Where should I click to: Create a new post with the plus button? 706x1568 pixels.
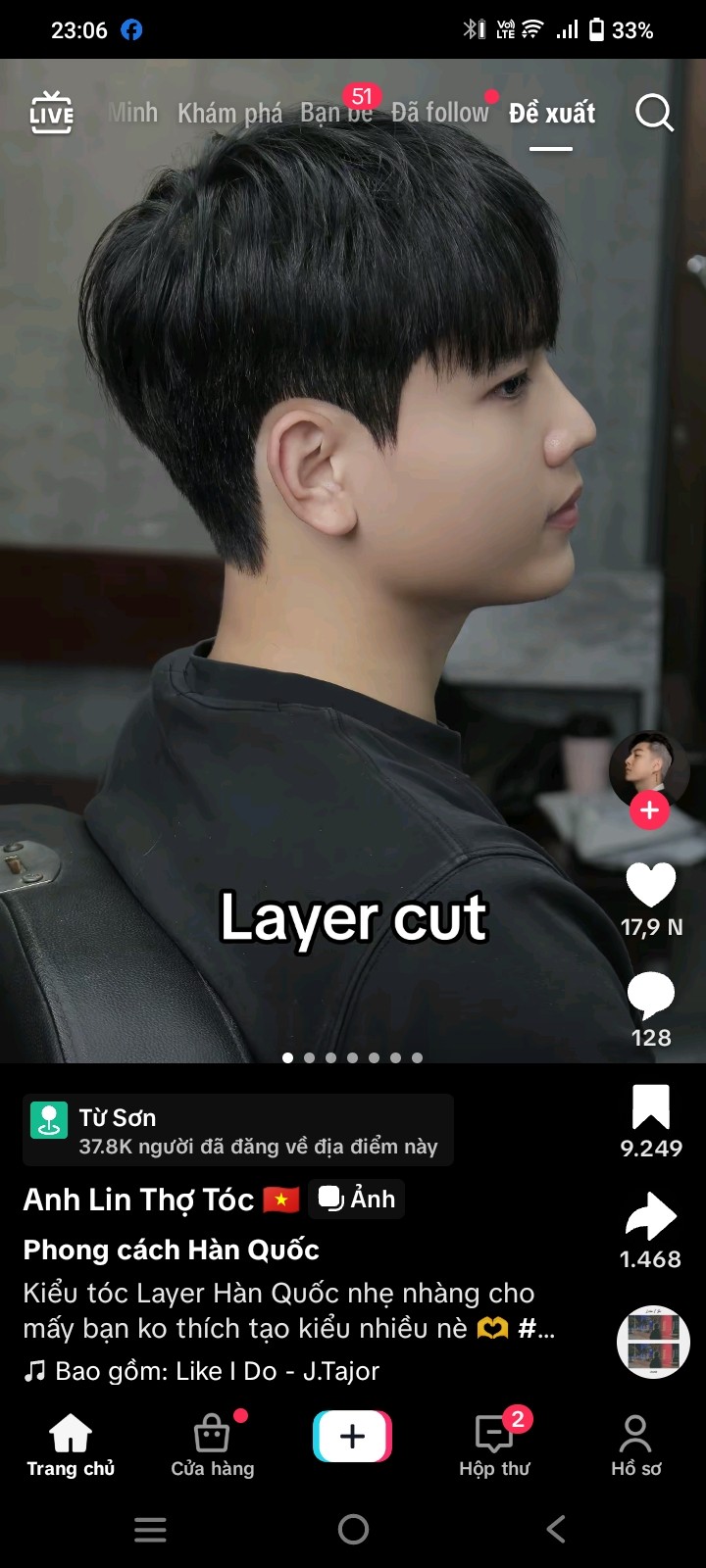pyautogui.click(x=353, y=1437)
